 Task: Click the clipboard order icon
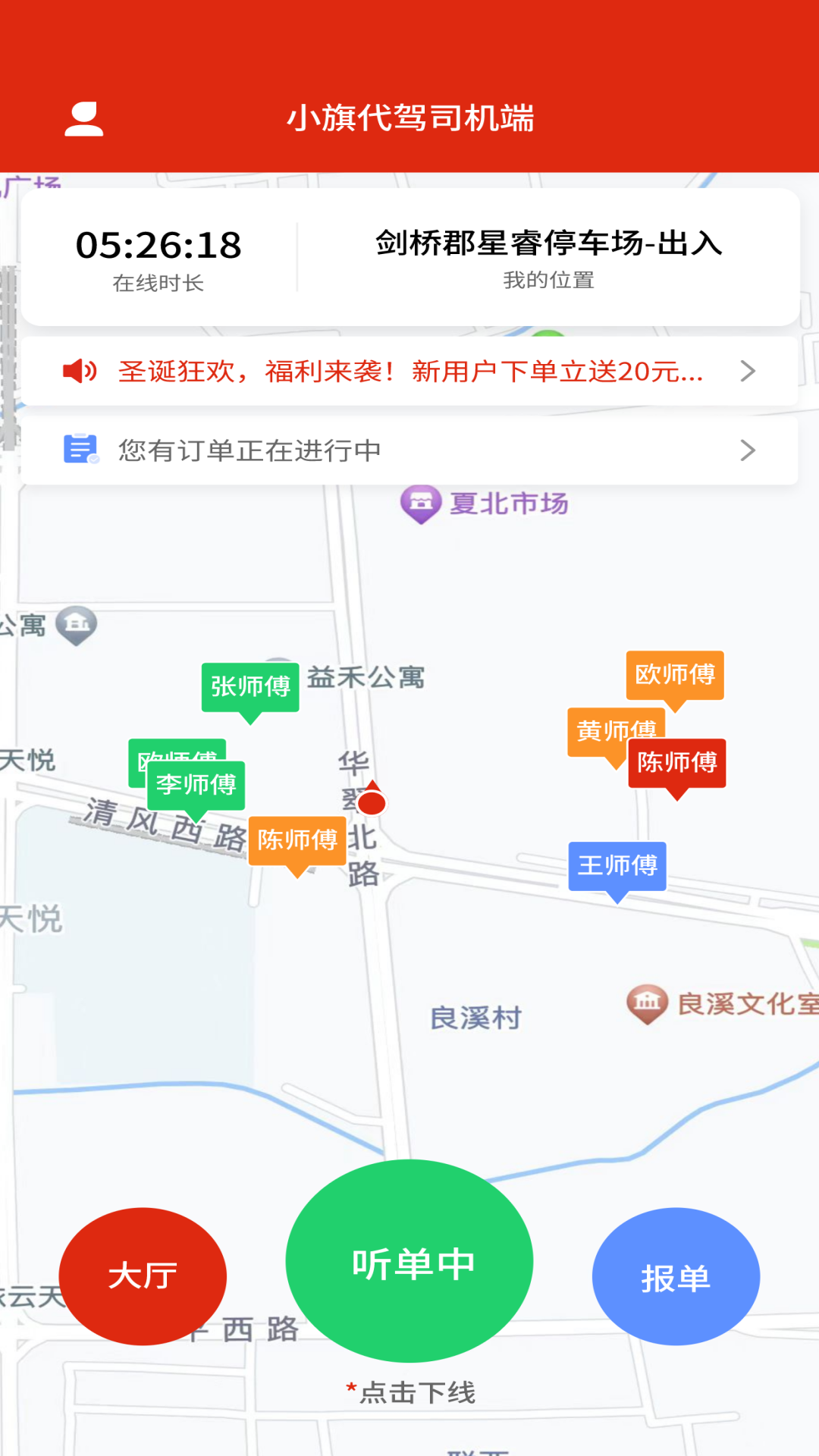pos(80,449)
